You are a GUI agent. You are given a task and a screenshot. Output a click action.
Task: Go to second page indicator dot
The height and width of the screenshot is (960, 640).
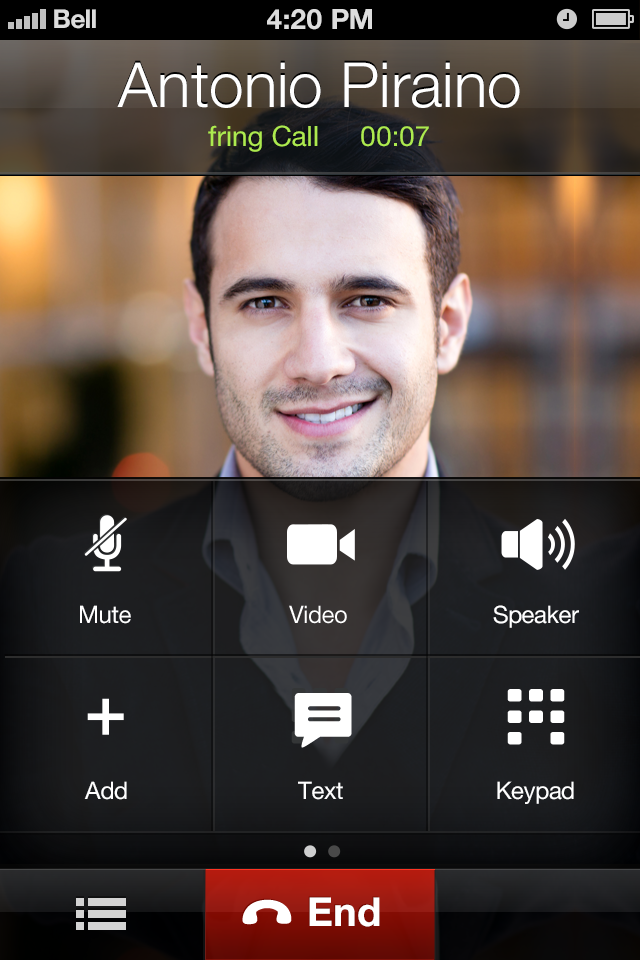pos(334,851)
